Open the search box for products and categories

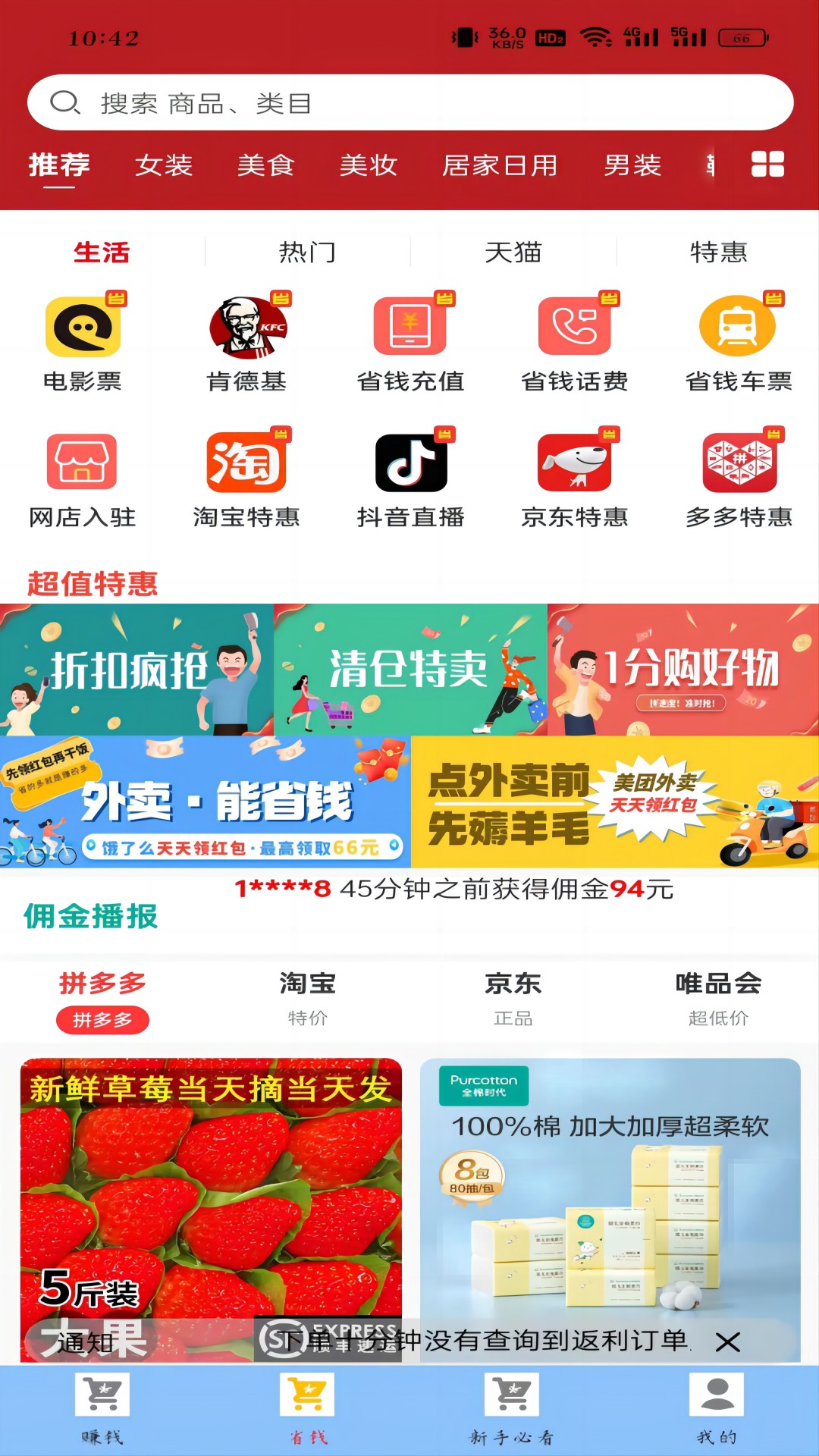tap(409, 102)
